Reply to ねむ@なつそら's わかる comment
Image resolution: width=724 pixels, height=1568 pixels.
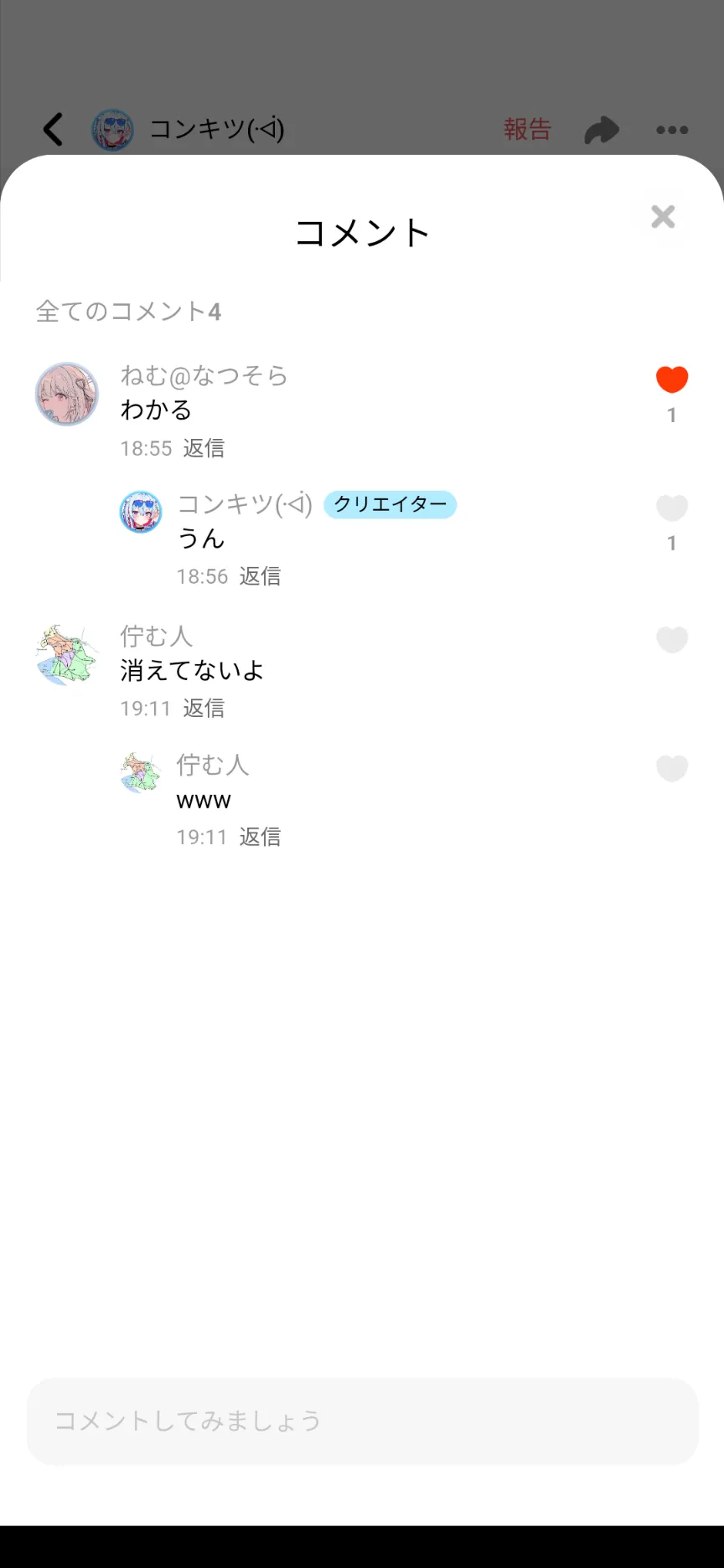tap(204, 448)
